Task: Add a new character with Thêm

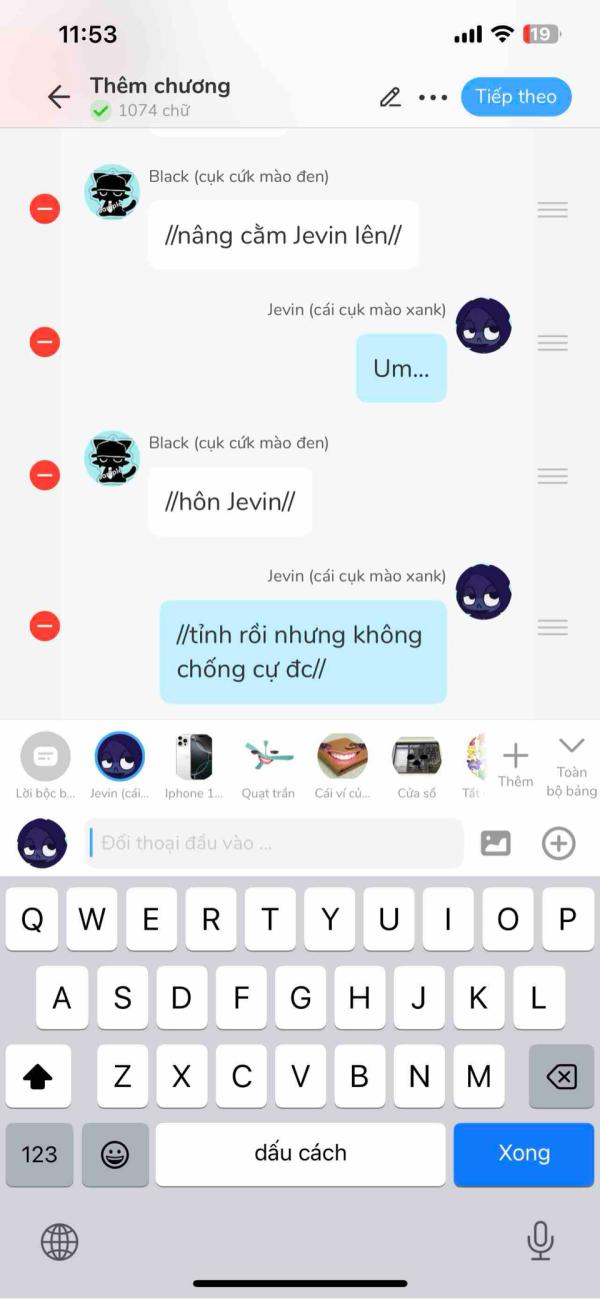Action: (516, 765)
